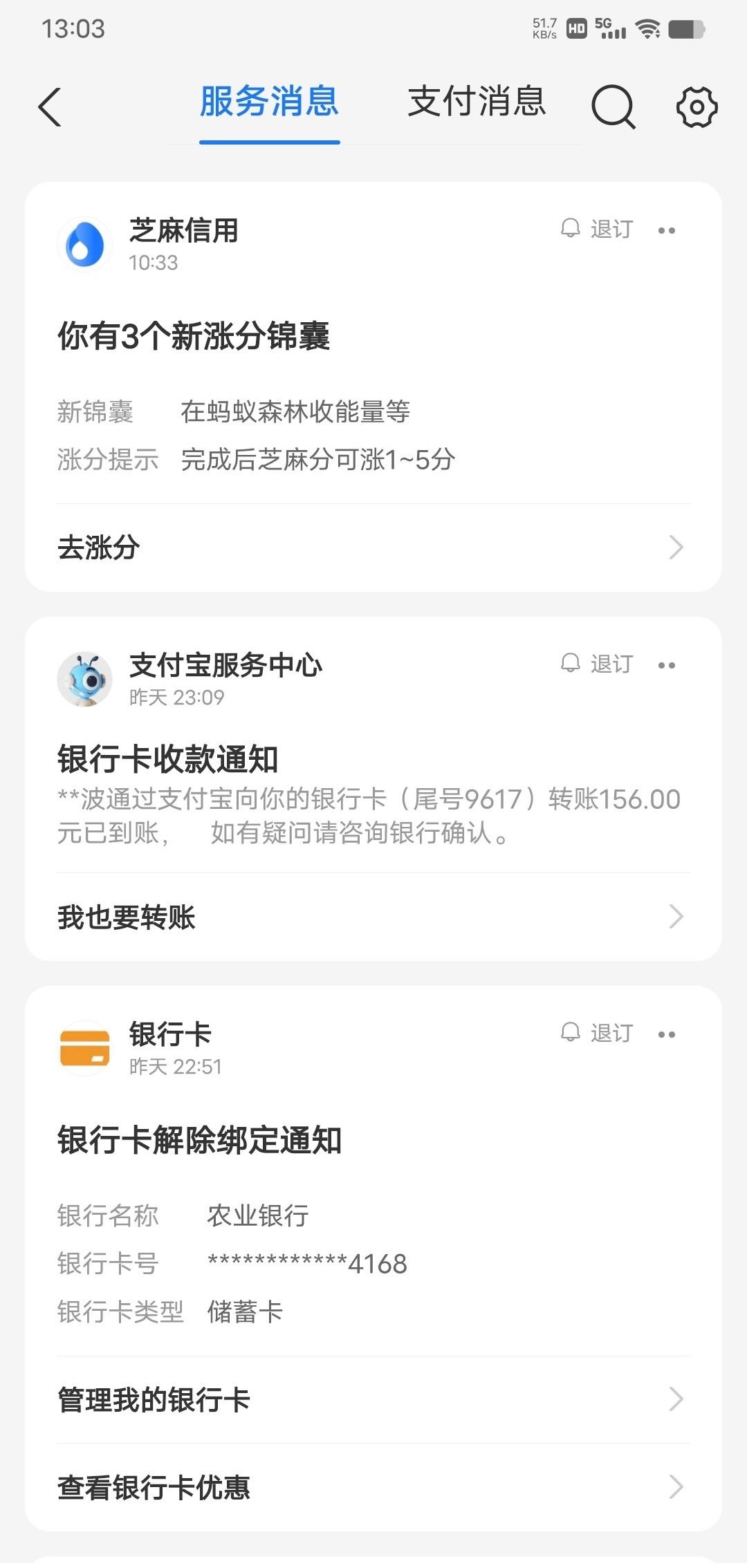Open the search icon in the header

point(614,107)
